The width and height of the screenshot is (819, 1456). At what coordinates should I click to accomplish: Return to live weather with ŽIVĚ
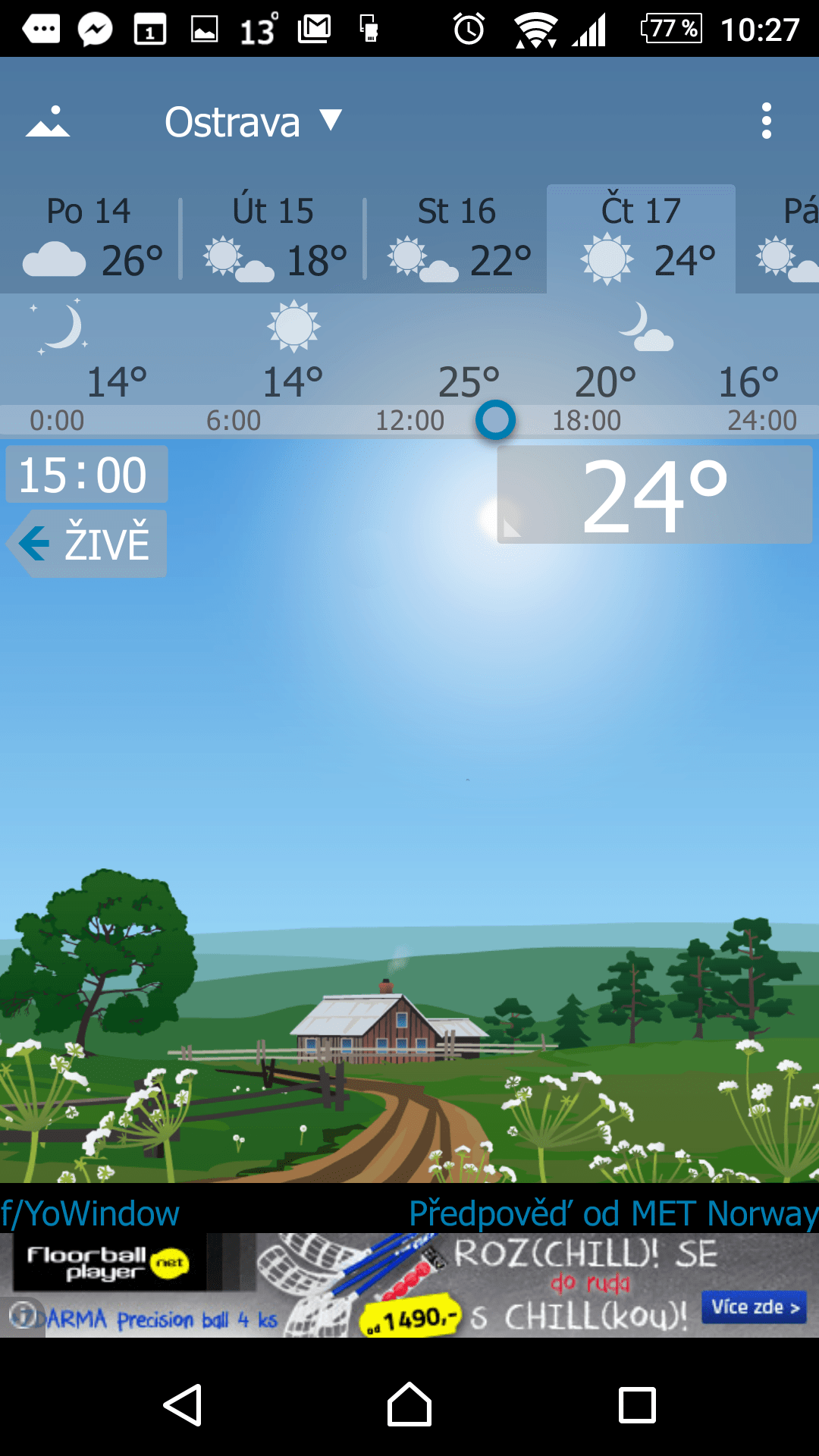pos(86,544)
